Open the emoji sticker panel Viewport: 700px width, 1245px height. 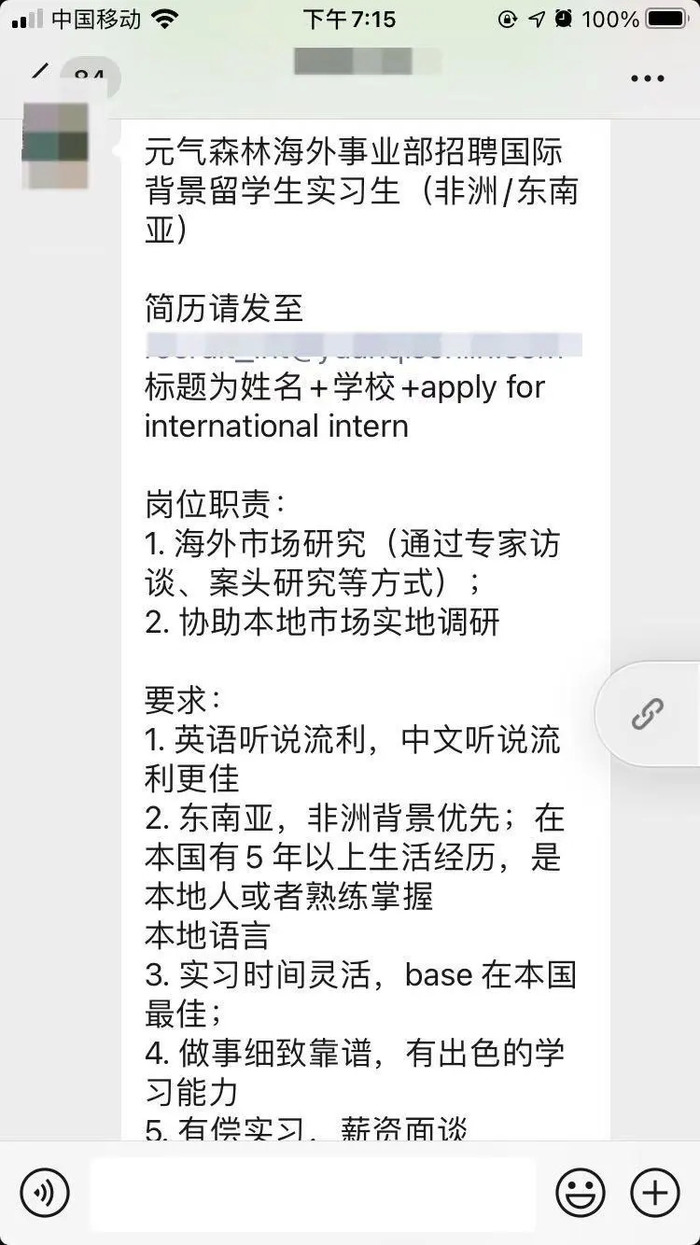(x=580, y=1193)
